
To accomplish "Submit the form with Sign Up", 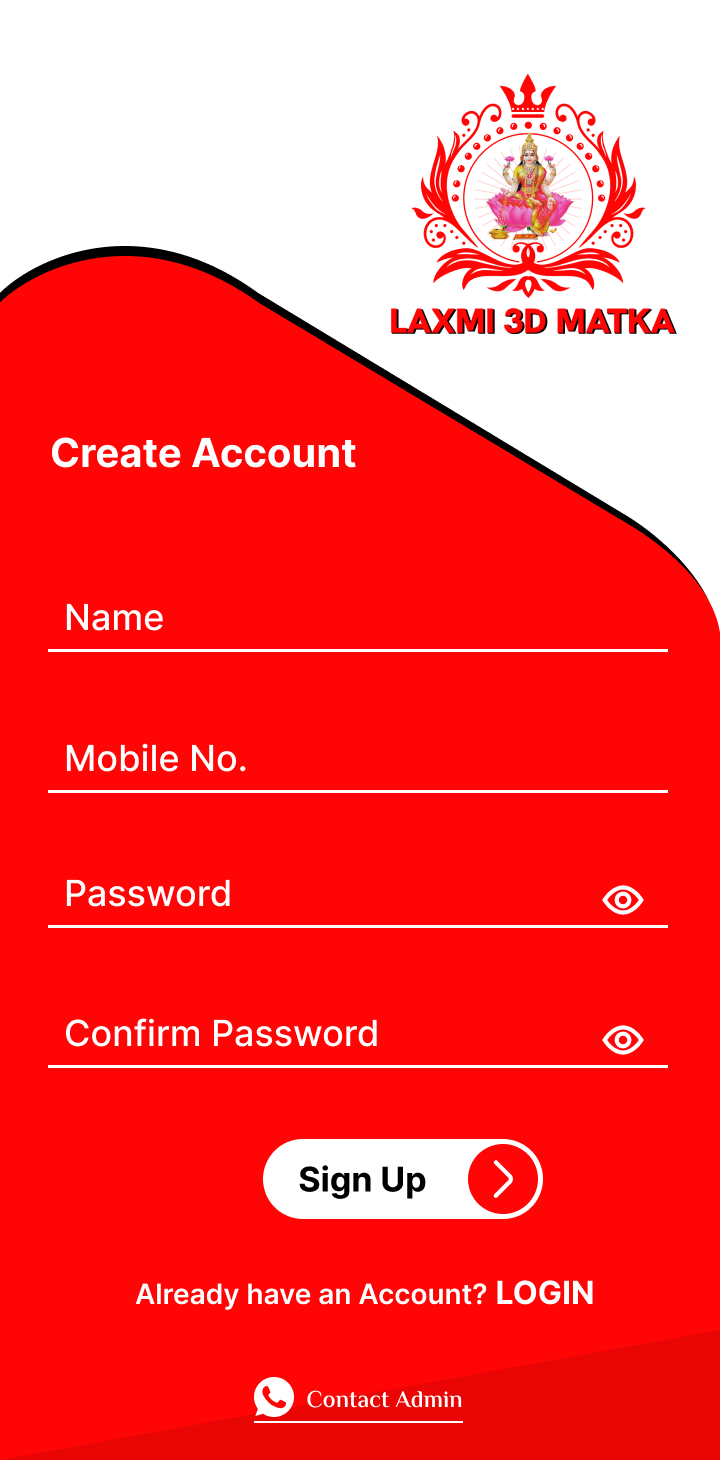I will 402,1180.
